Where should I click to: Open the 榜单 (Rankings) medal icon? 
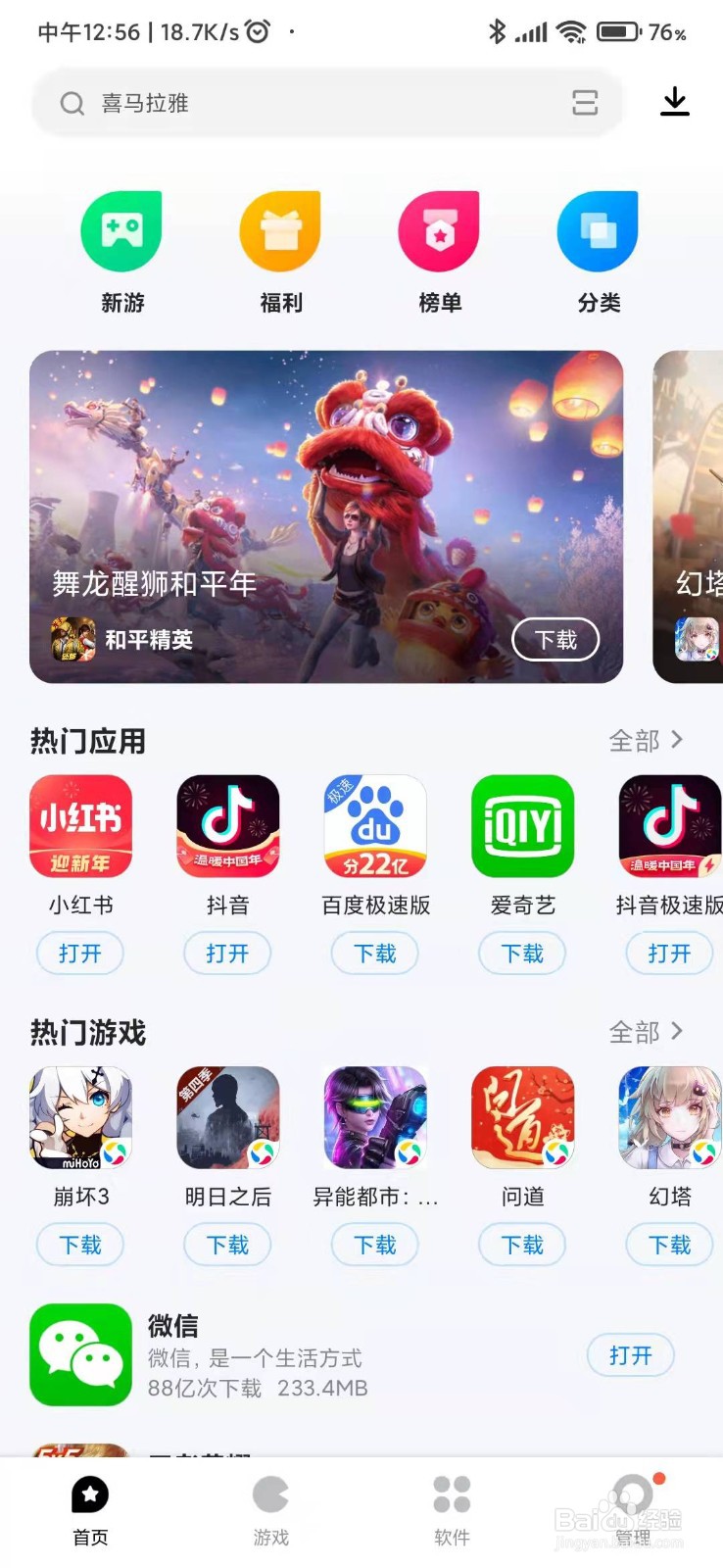click(439, 230)
